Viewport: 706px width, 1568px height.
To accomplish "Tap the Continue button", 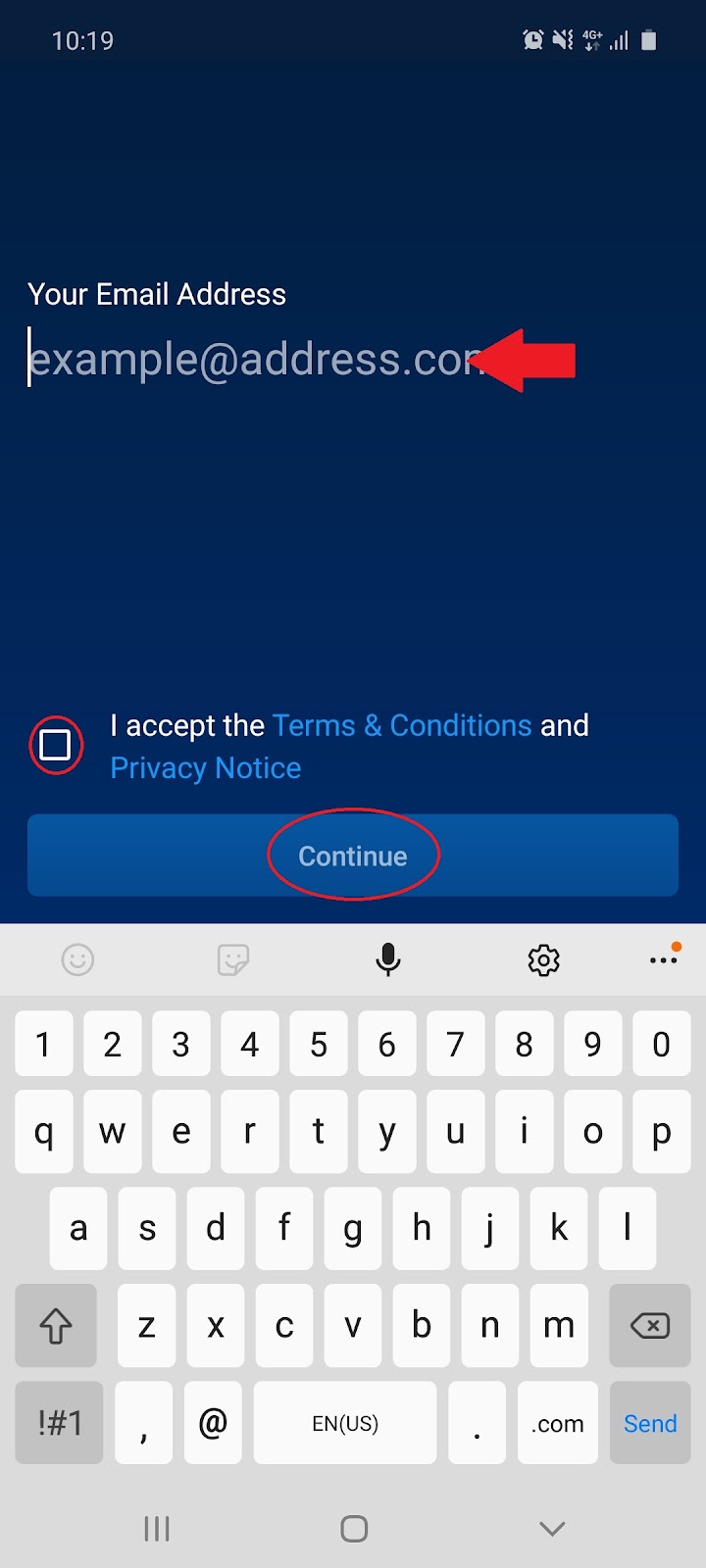I will tap(353, 856).
